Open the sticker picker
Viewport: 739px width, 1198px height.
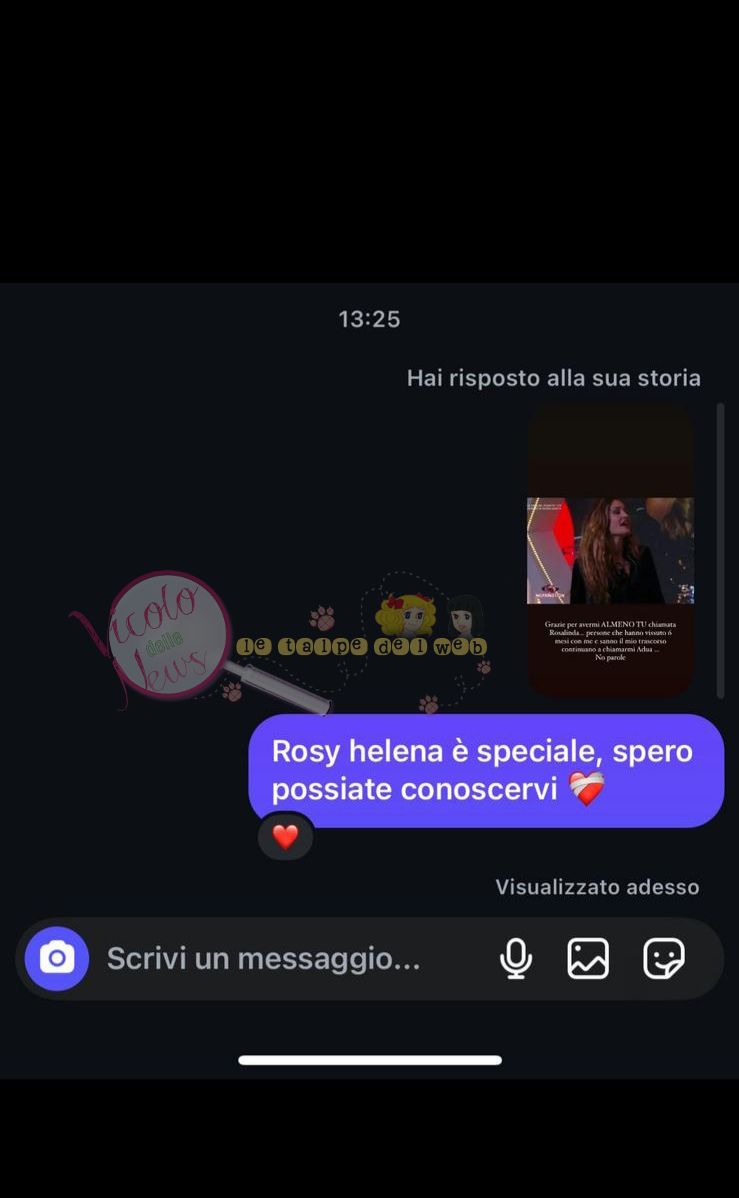coord(664,959)
